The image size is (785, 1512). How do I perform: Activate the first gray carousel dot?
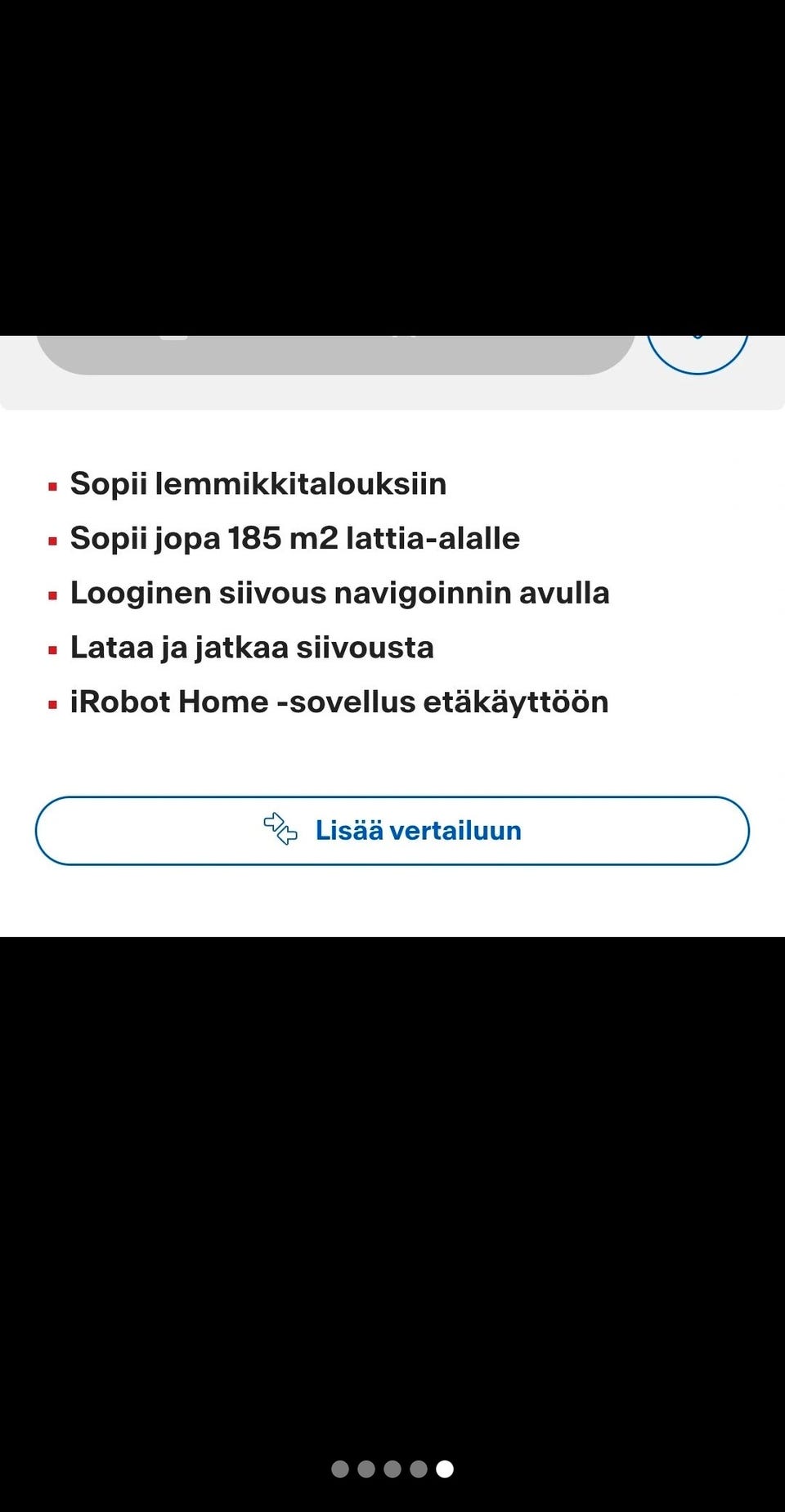coord(341,1469)
